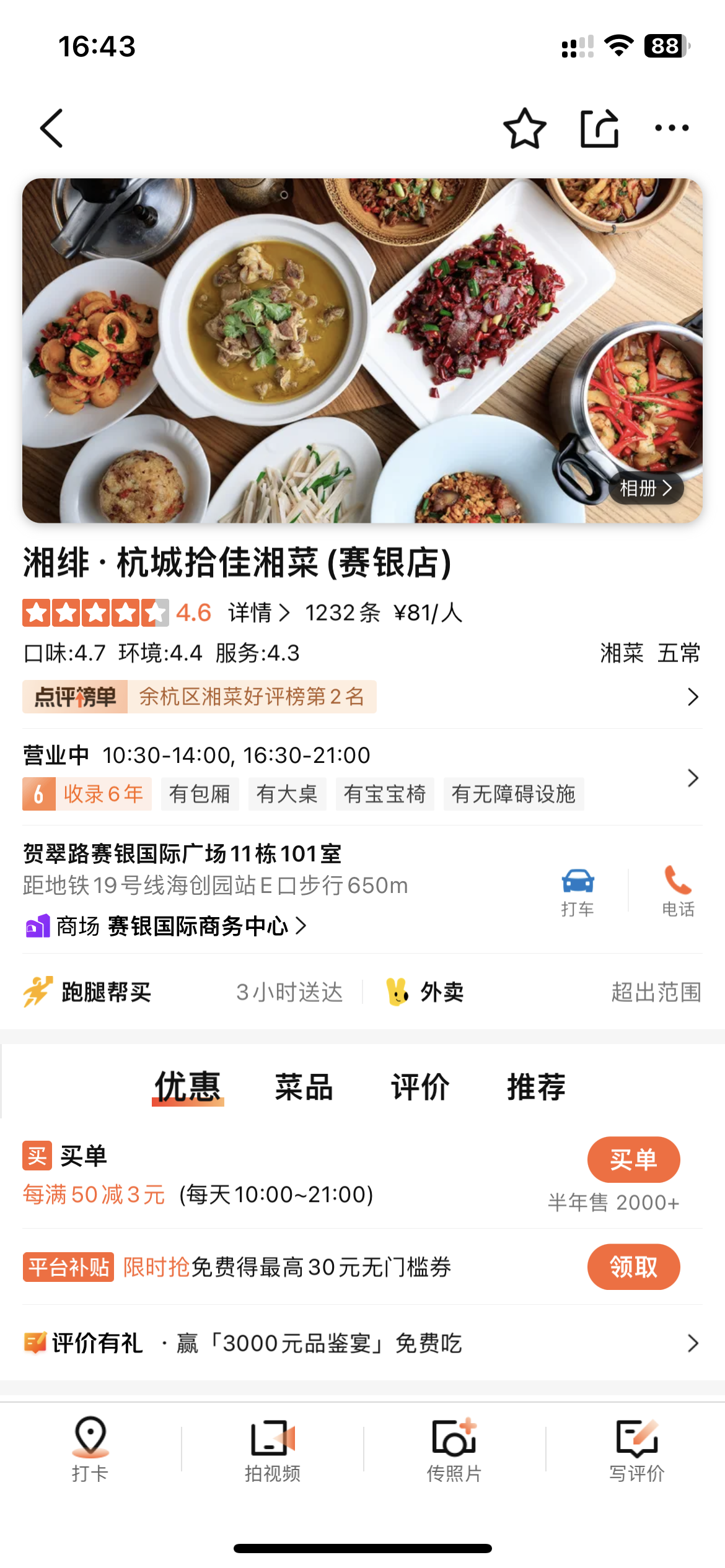Open 赛银国际商务中心 mall link
The height and width of the screenshot is (1568, 725).
[x=198, y=926]
